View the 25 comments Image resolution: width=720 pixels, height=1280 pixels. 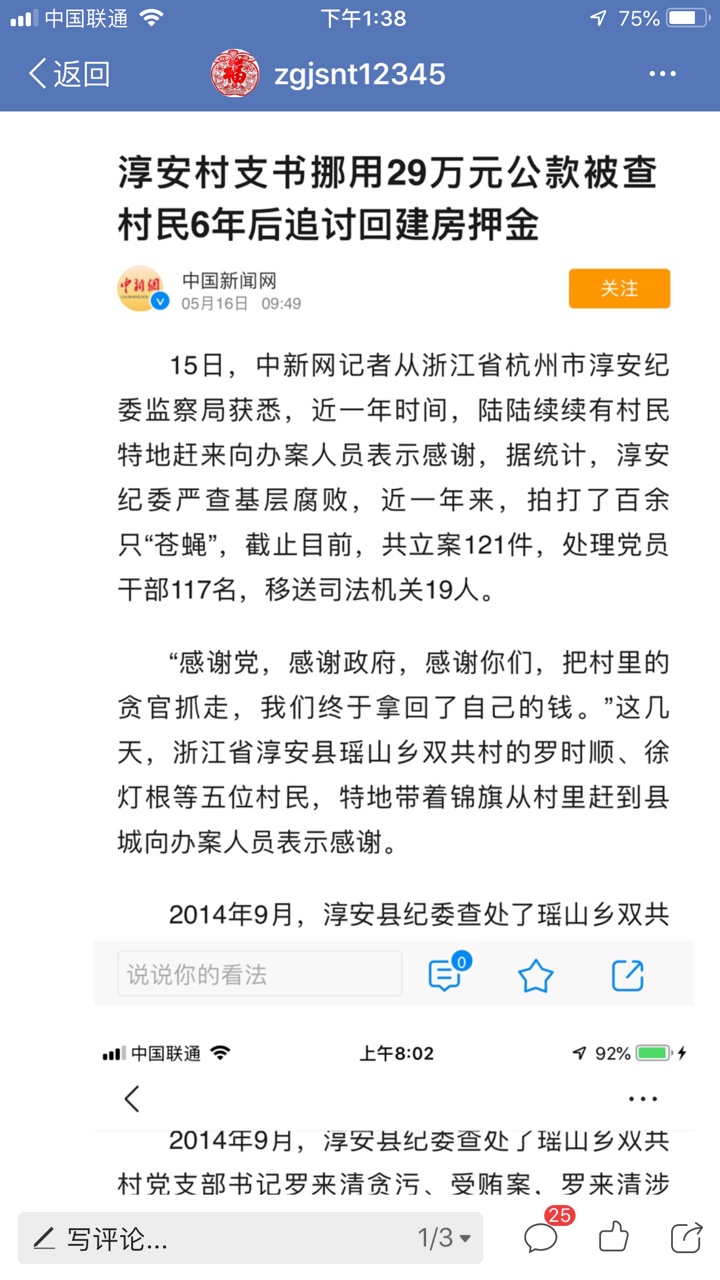(541, 1238)
